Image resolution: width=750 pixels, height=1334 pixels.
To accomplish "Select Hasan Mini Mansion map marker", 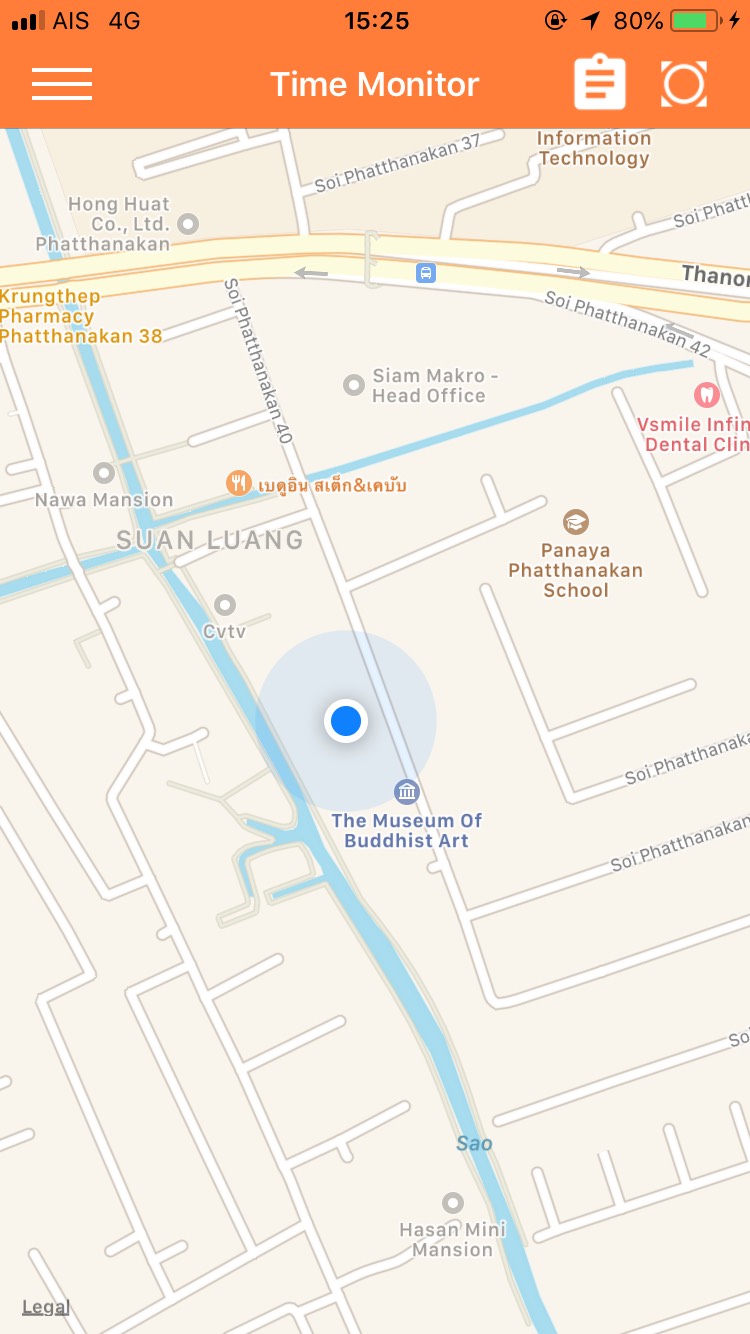I will 453,1203.
